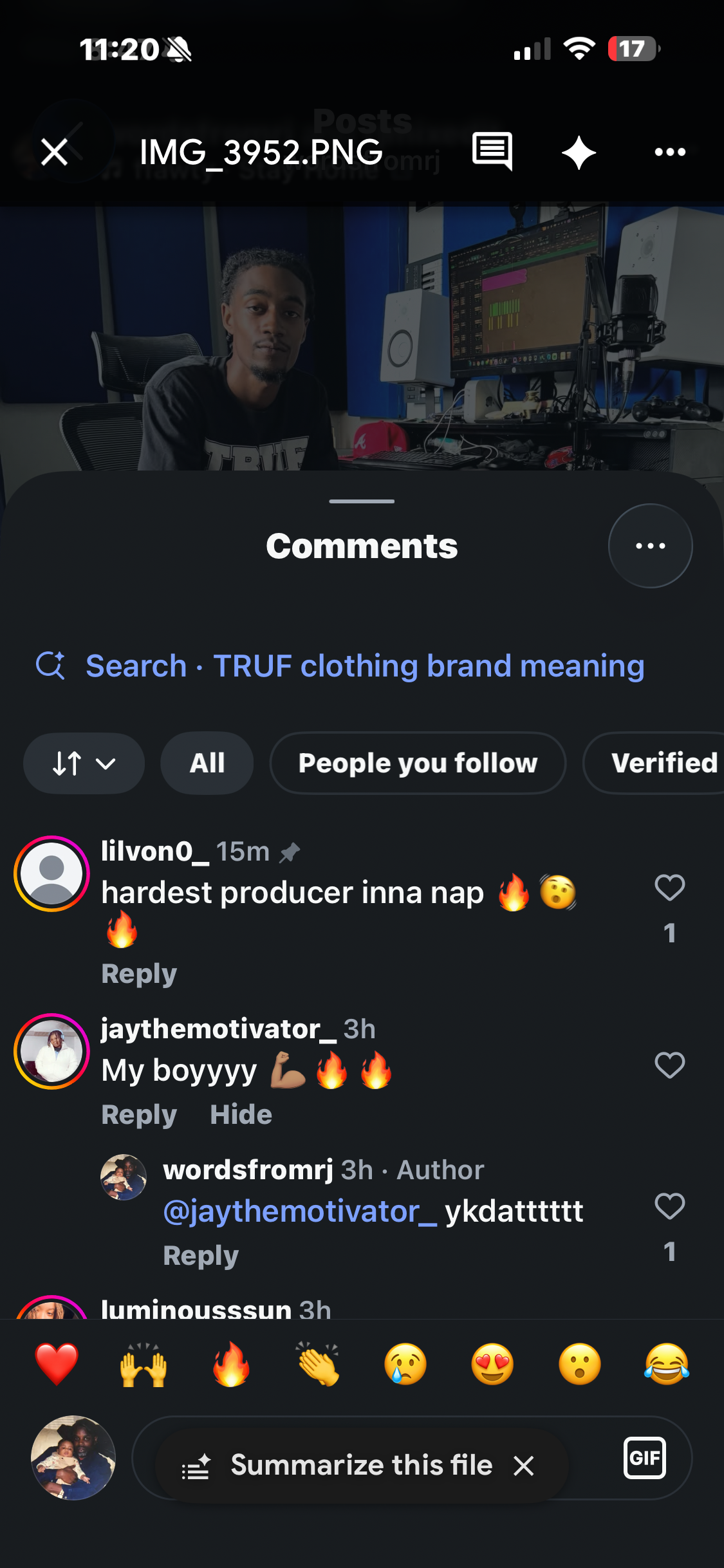This screenshot has width=724, height=1568.
Task: Insert the fire emoji reaction
Action: [231, 1364]
